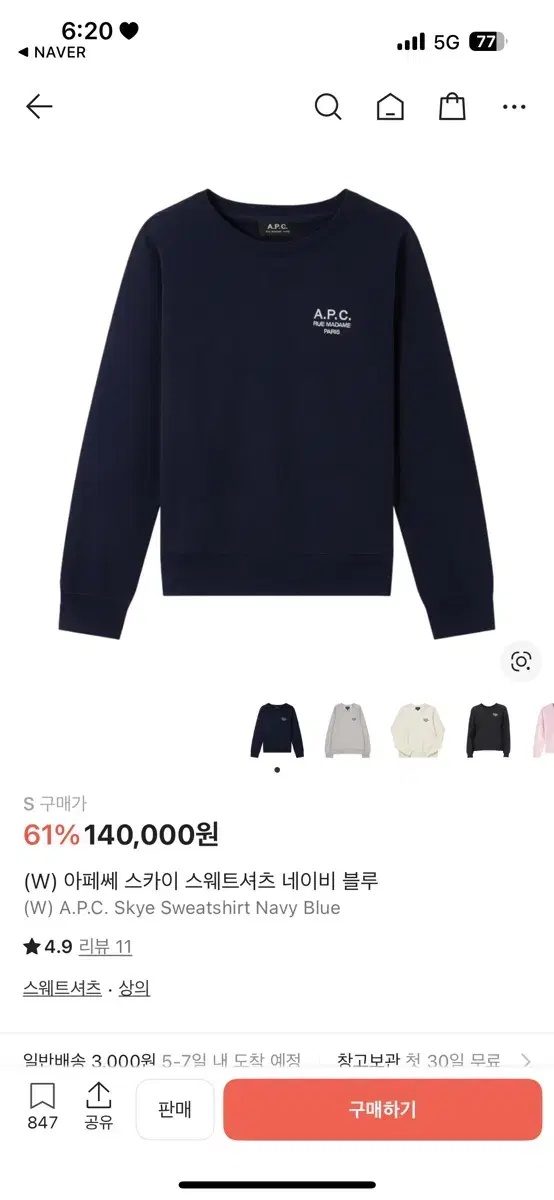Select the black sweatshirt thumbnail
Viewport: 554px width, 1200px height.
pos(488,731)
